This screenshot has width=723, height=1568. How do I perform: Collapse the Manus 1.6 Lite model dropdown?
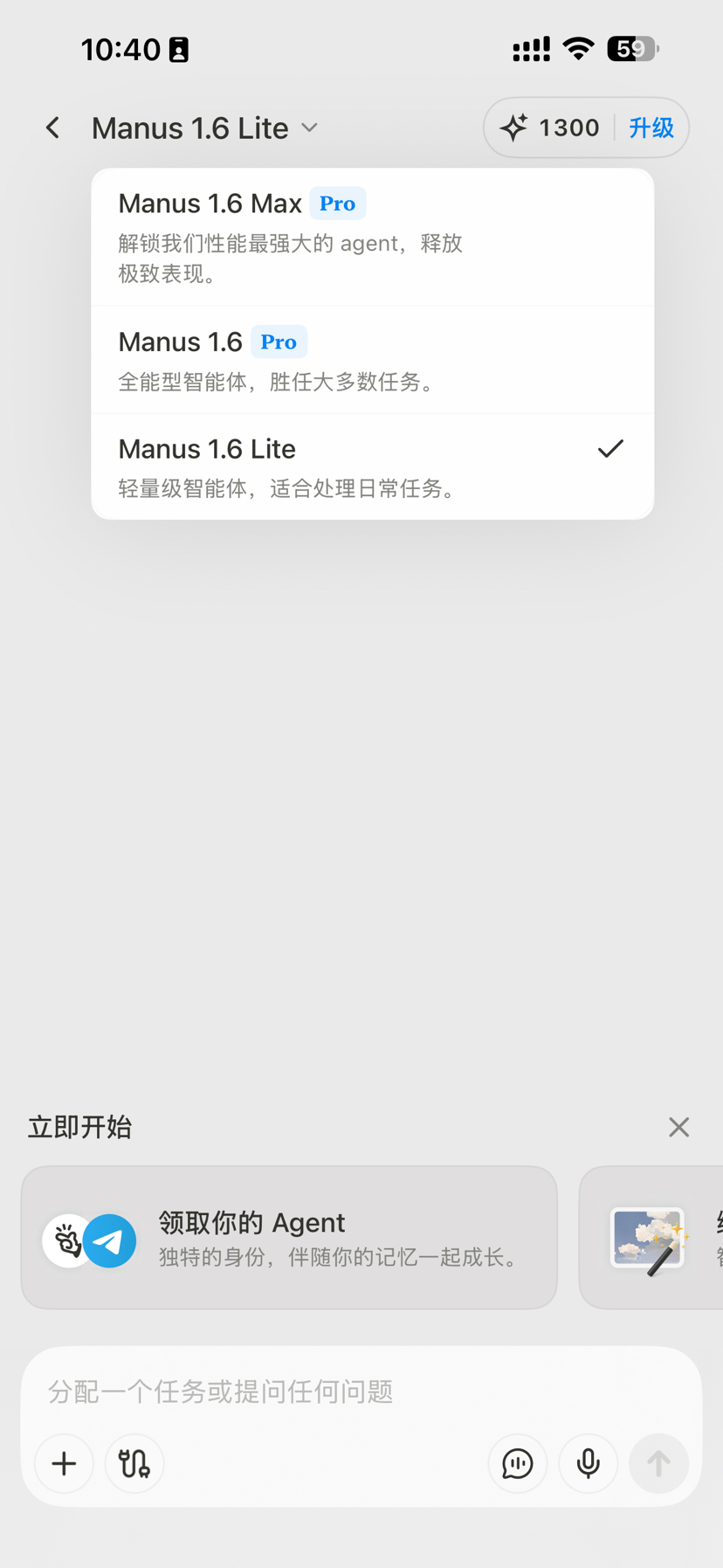coord(205,128)
